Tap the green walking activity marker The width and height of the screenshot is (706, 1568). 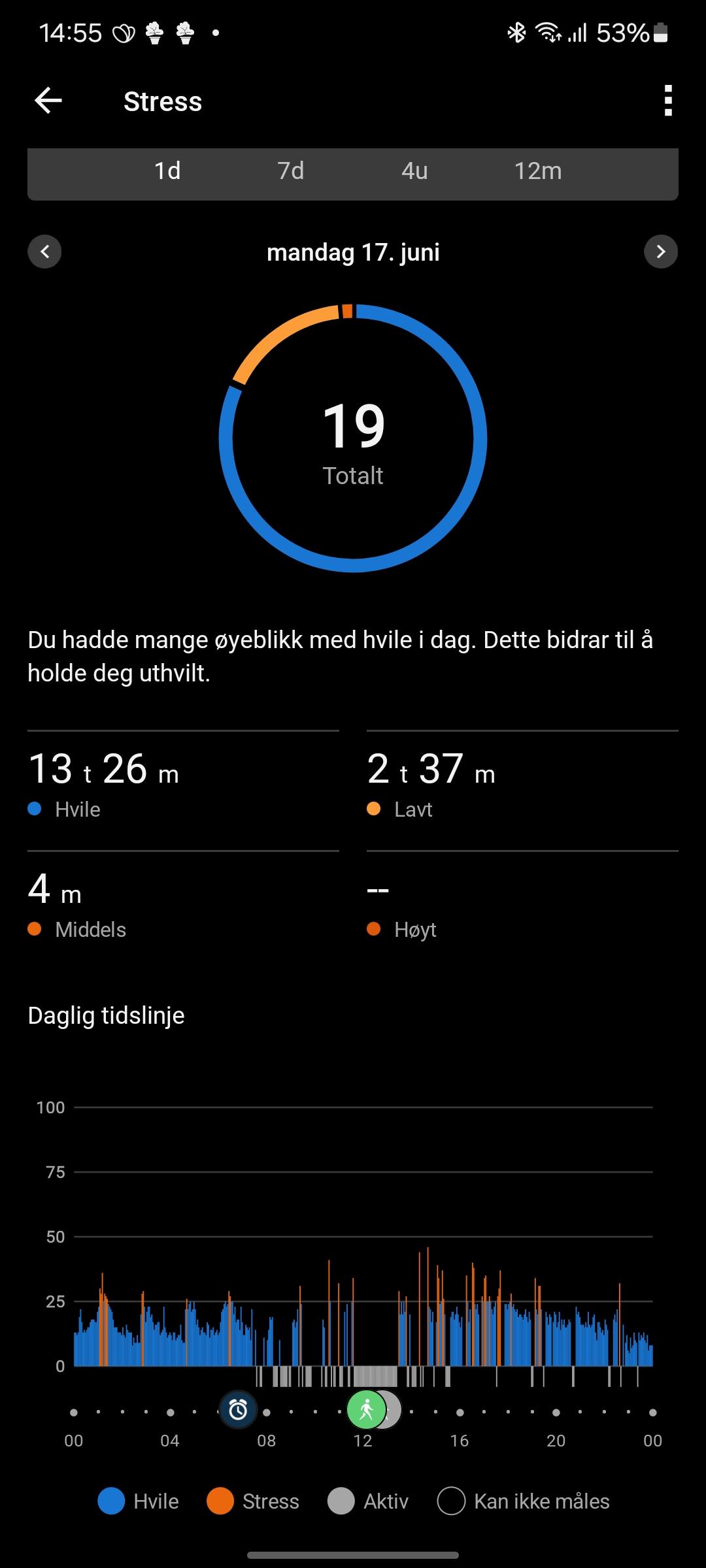[366, 1410]
